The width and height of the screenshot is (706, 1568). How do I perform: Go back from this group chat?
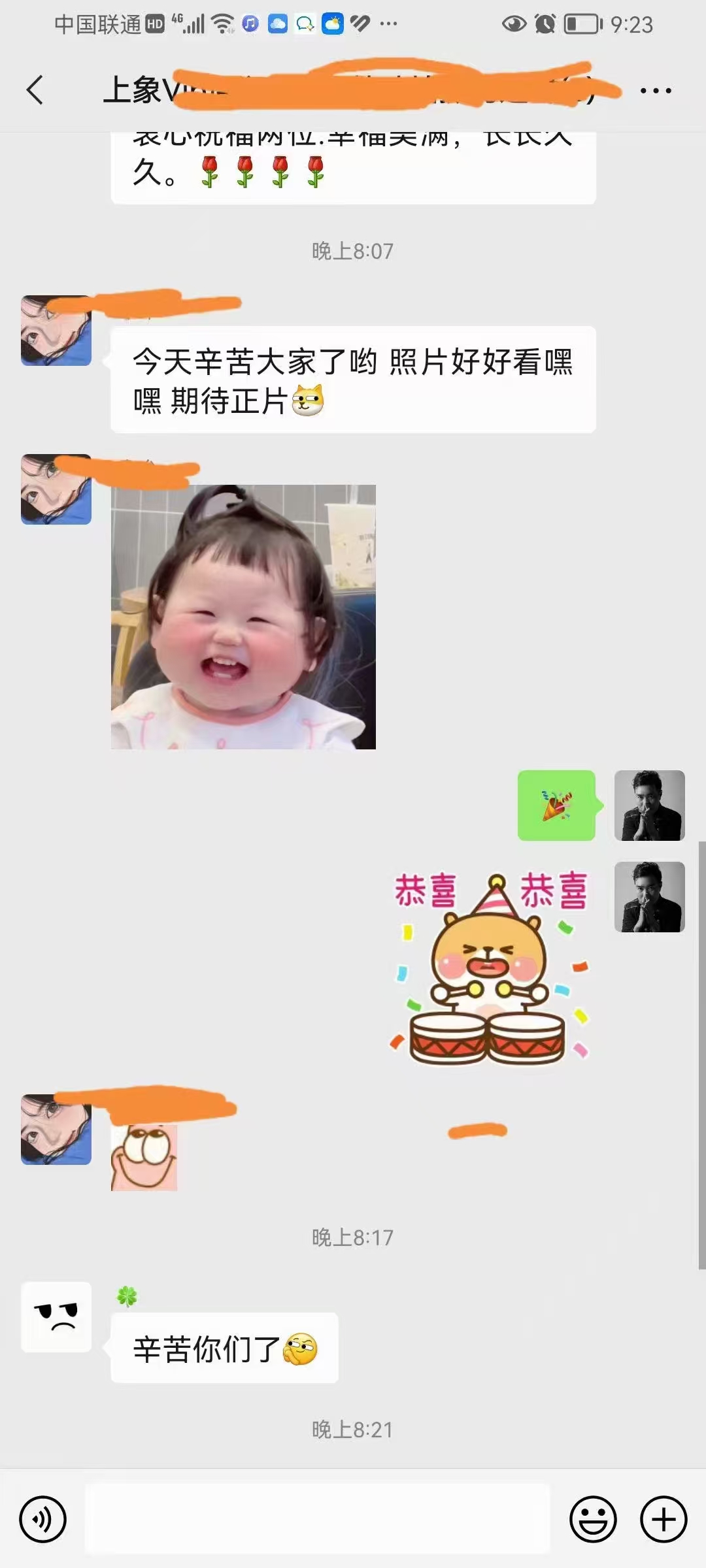35,90
